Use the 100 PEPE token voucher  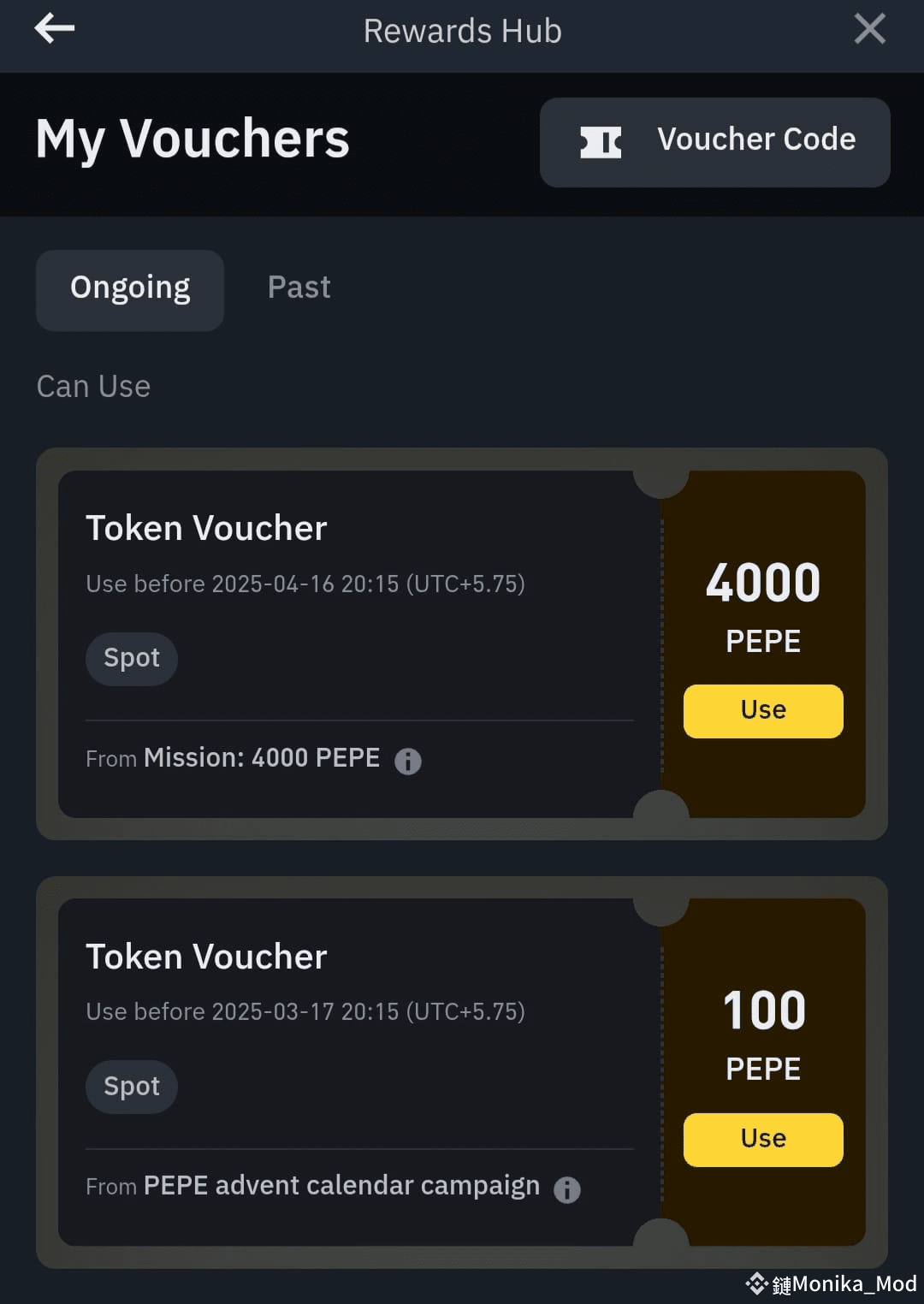762,1139
